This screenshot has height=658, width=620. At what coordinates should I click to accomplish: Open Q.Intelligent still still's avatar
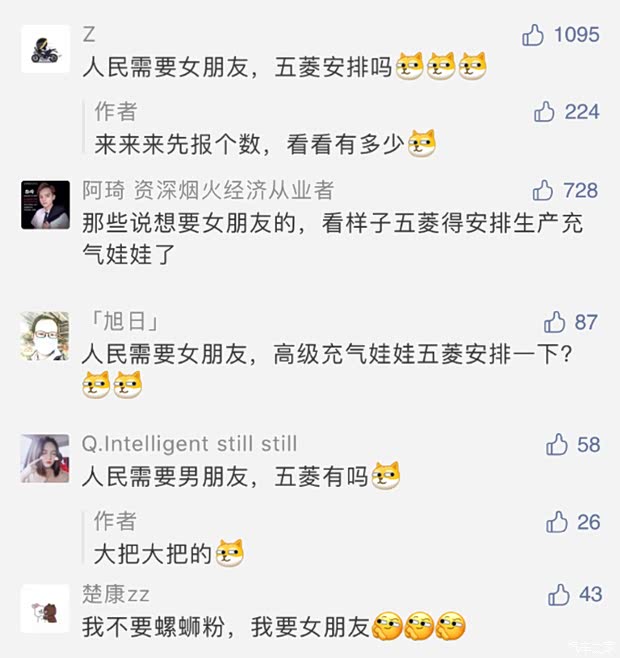(x=45, y=458)
